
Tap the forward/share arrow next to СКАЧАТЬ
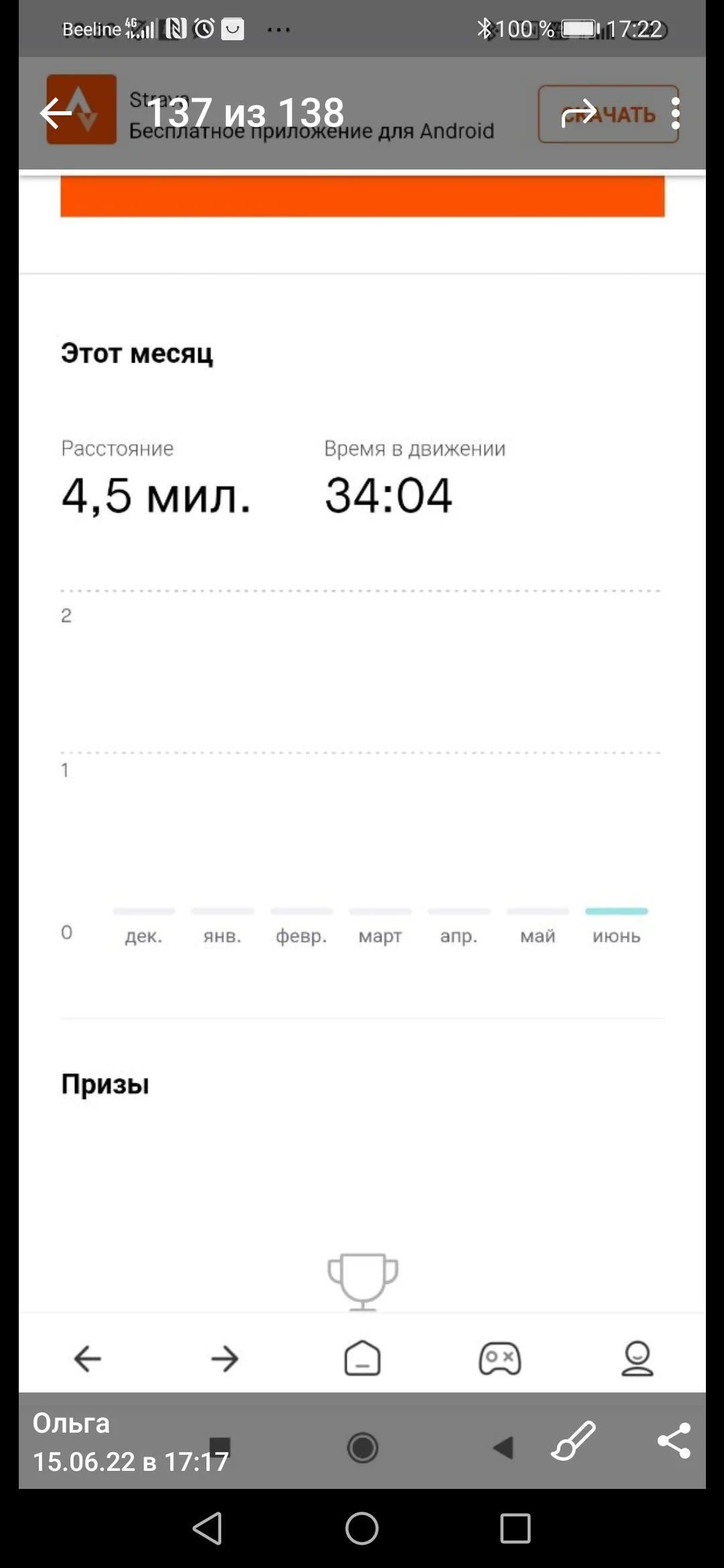(x=582, y=113)
